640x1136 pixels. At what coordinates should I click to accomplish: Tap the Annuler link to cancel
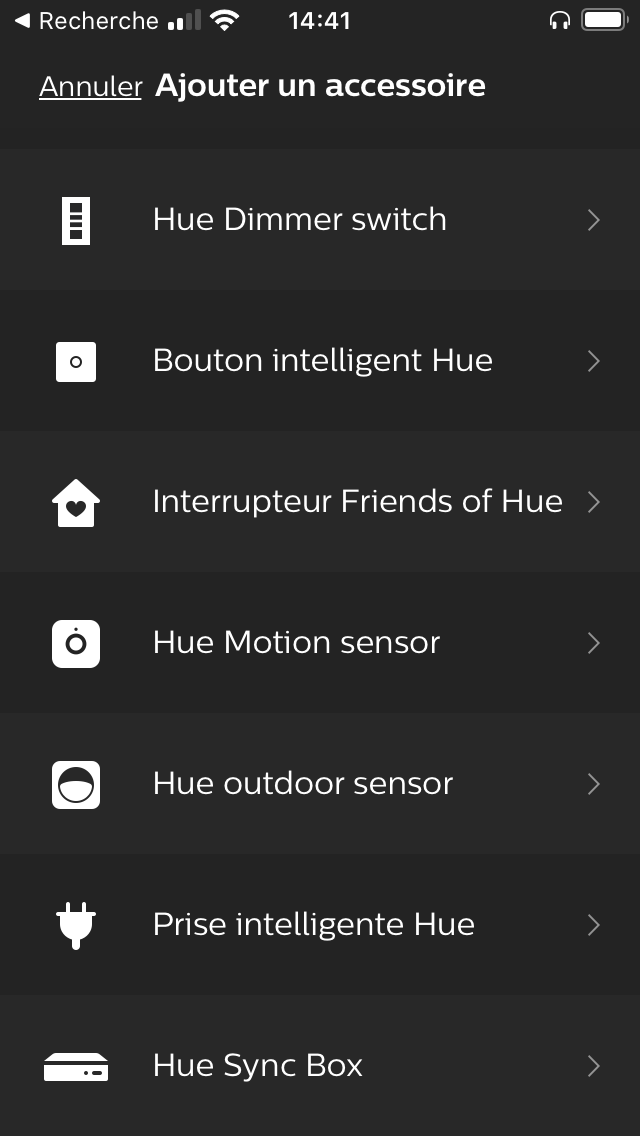91,87
